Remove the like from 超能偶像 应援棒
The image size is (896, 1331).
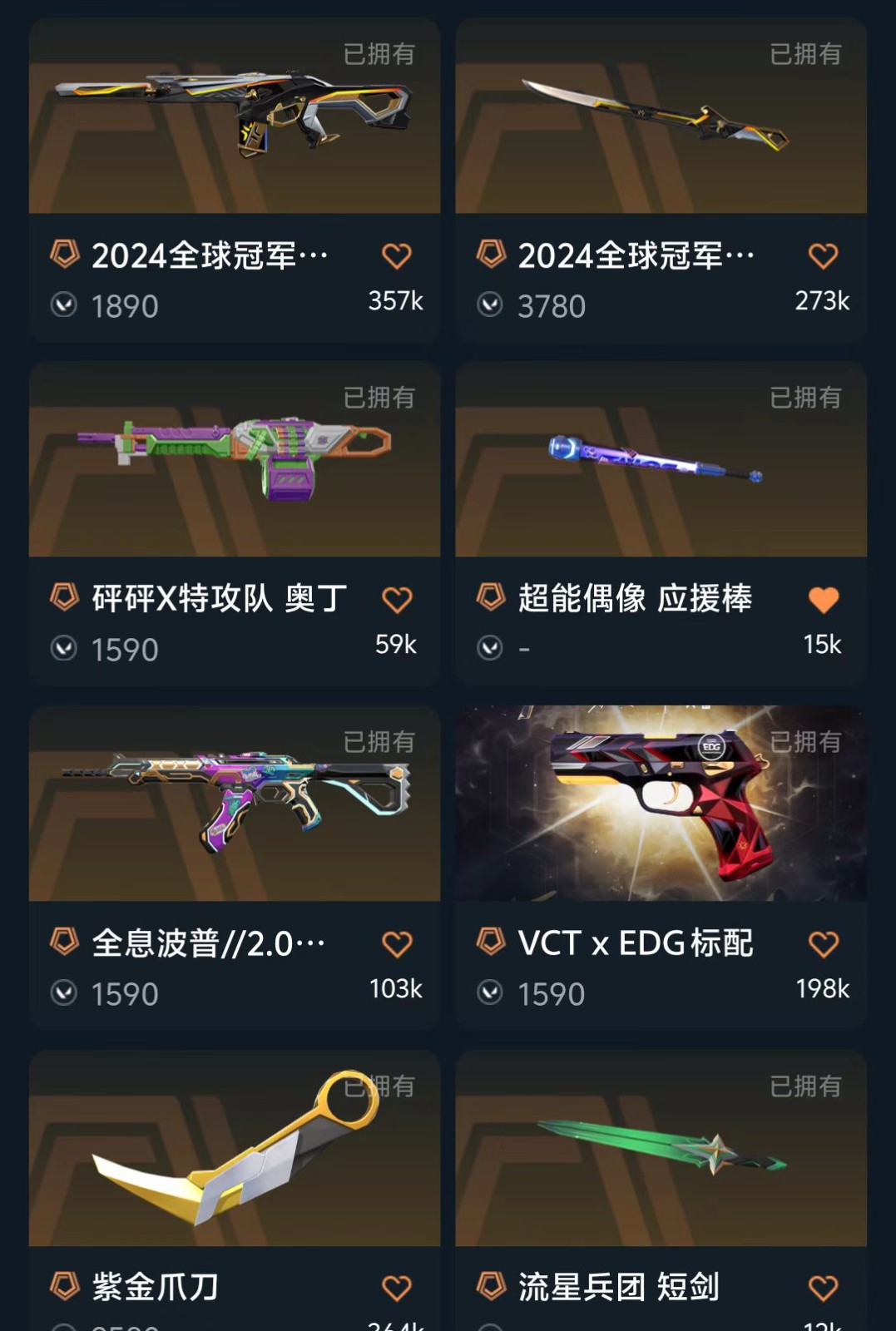tap(823, 600)
